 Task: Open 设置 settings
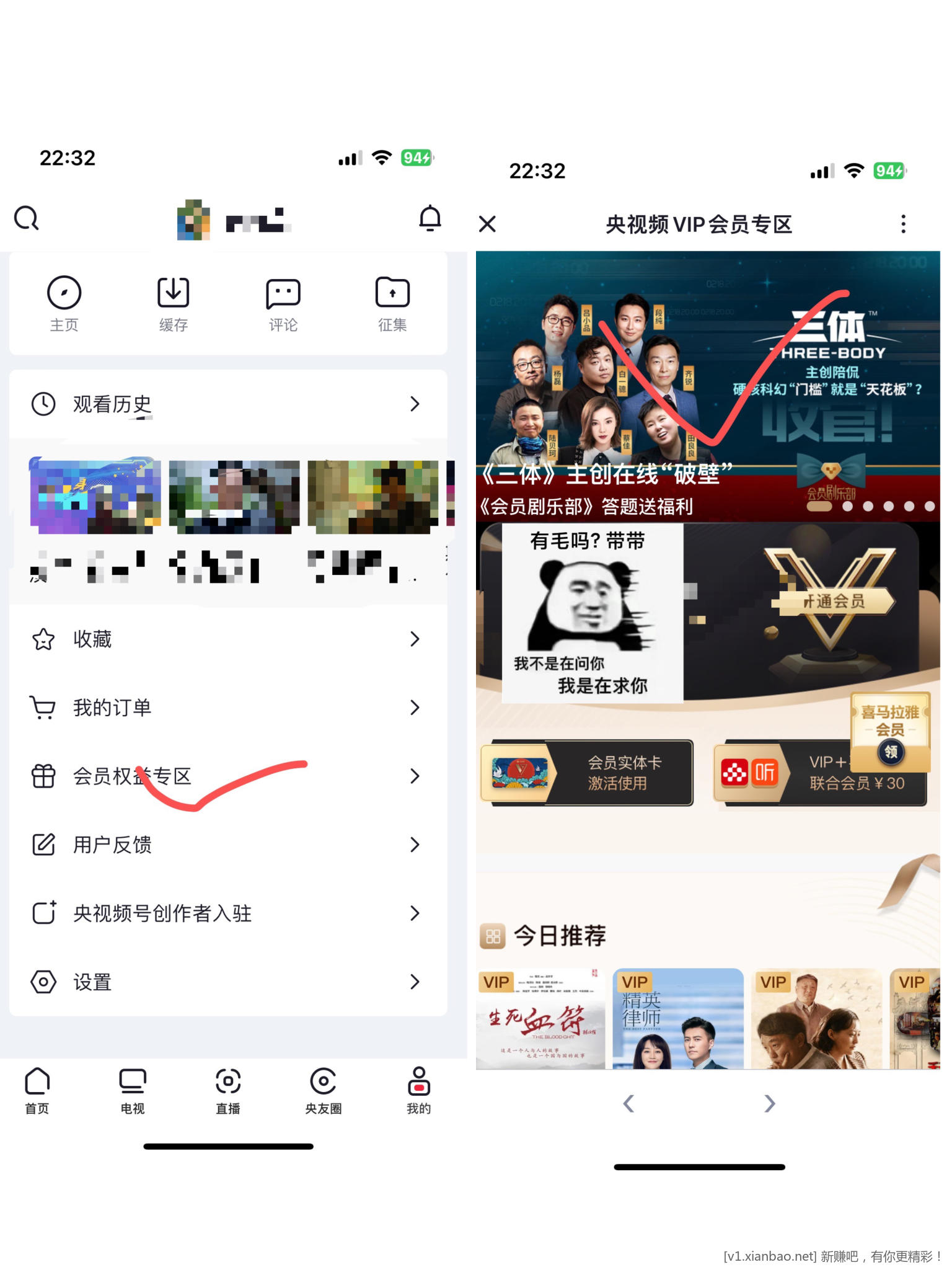(x=227, y=982)
